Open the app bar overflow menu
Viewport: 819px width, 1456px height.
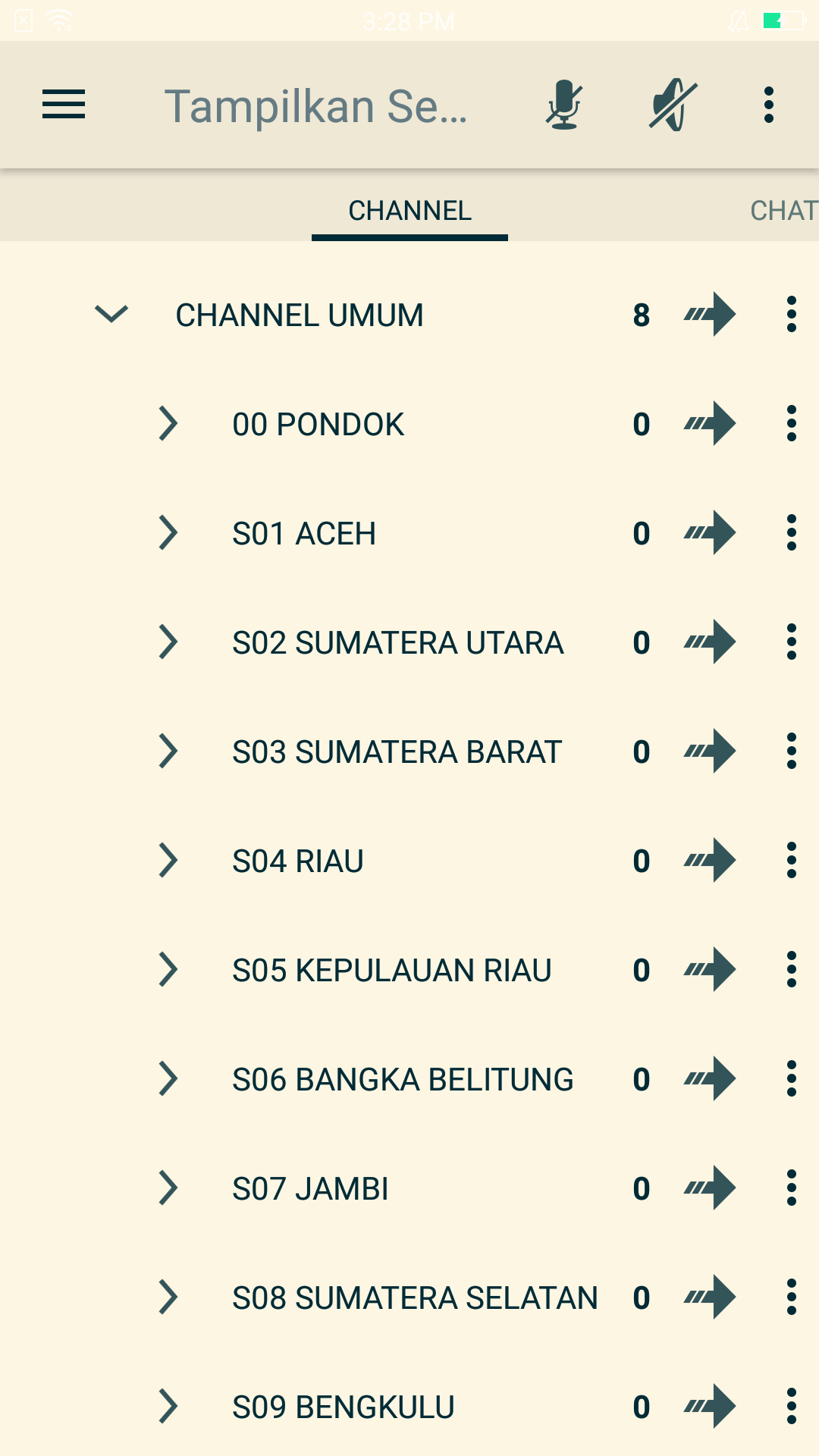769,105
